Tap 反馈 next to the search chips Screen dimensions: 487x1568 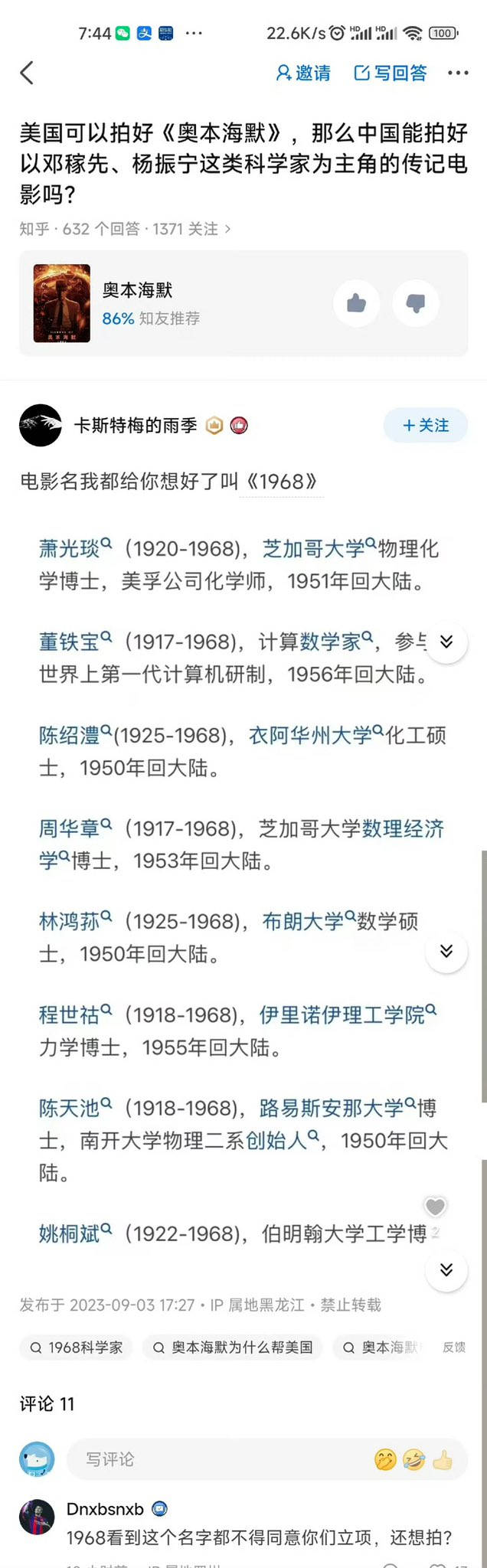pyautogui.click(x=454, y=1347)
